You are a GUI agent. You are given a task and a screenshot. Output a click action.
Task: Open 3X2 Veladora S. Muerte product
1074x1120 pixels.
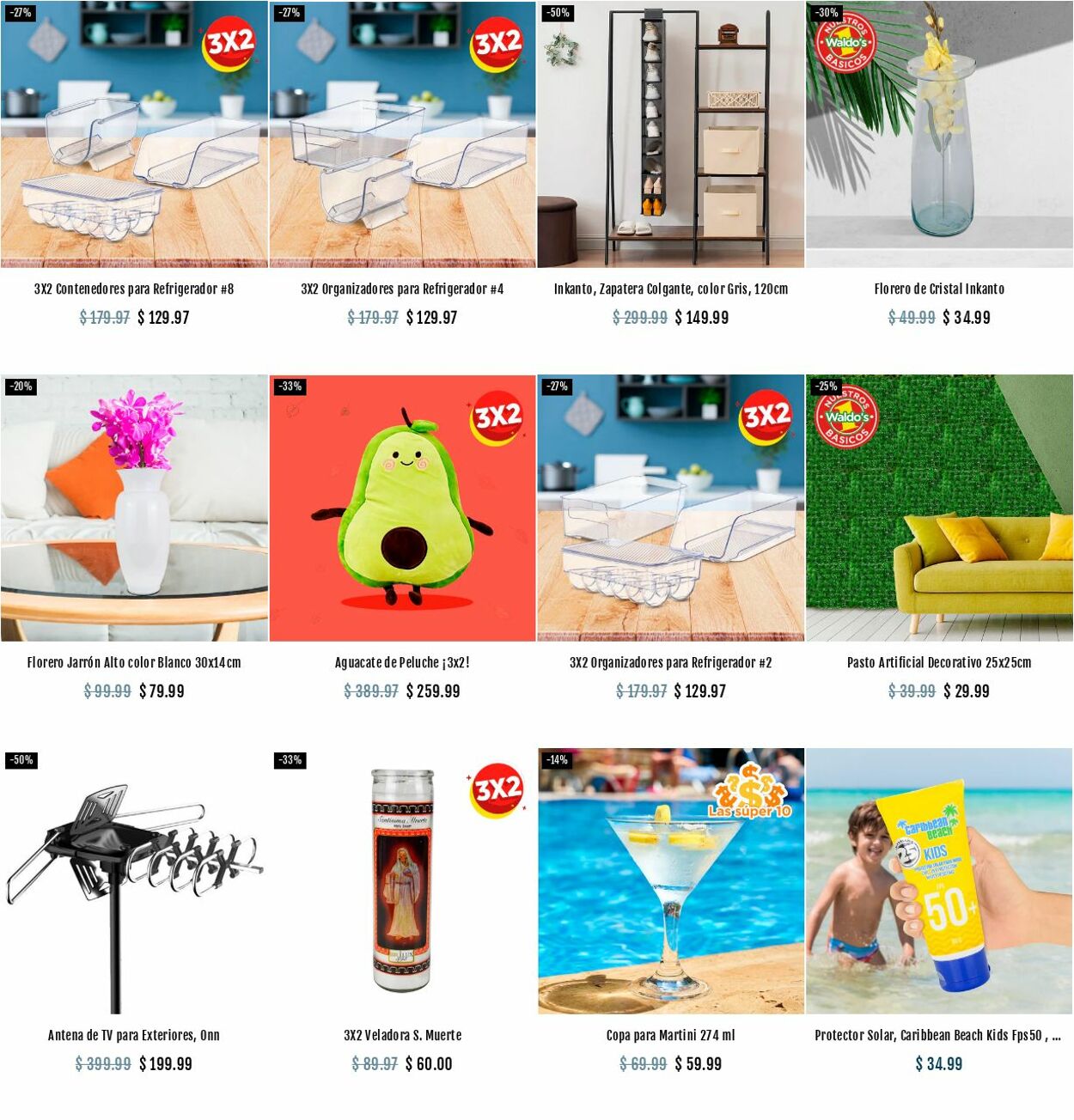(x=402, y=1035)
